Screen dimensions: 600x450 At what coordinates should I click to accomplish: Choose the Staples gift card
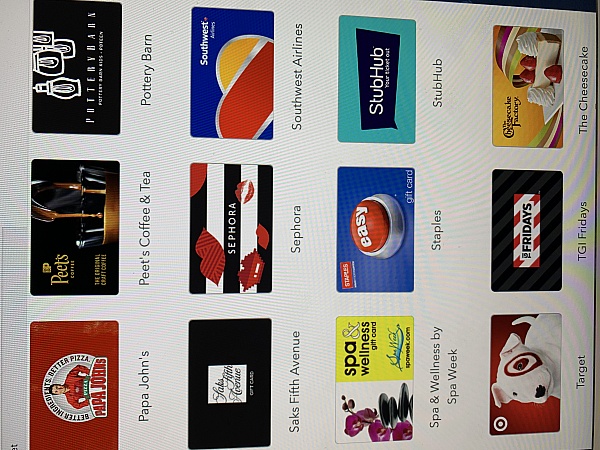point(375,229)
